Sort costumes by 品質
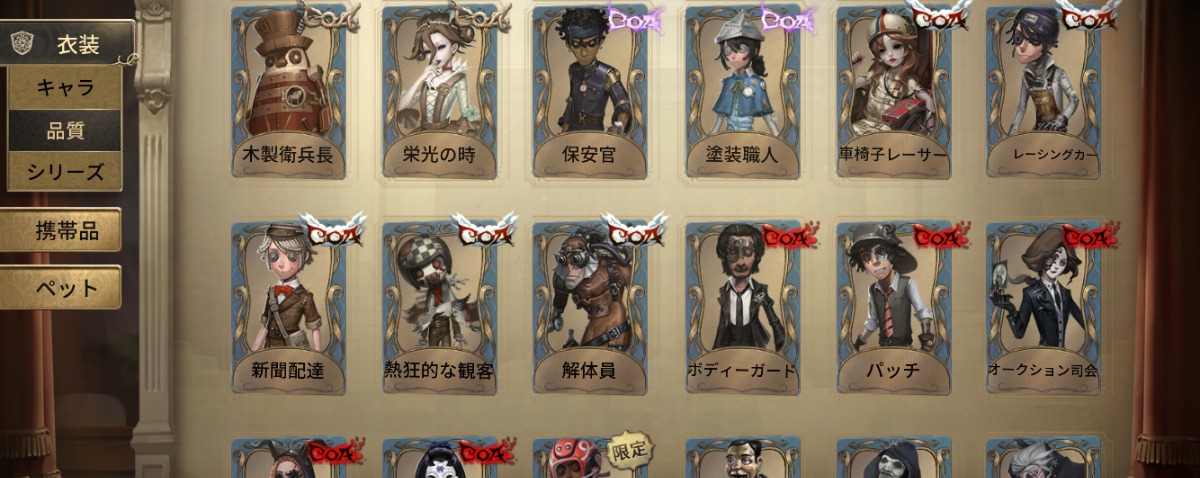 (65, 130)
